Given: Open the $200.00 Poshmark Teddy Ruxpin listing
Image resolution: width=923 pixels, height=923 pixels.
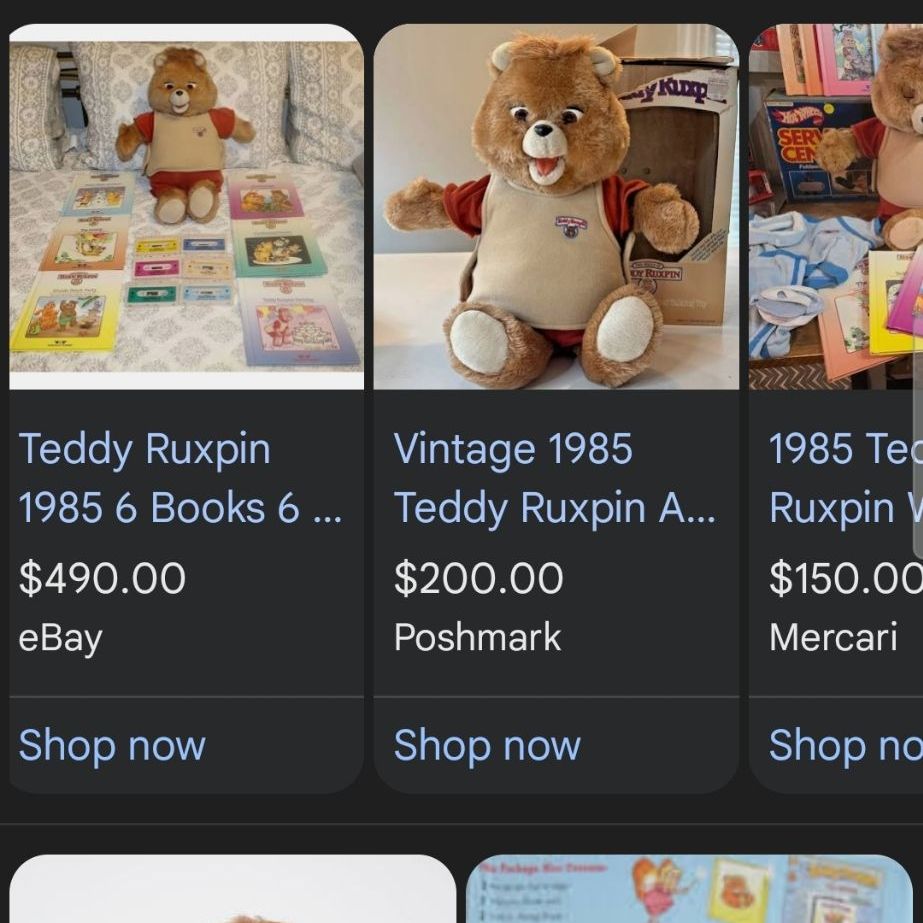Looking at the screenshot, I should 554,478.
